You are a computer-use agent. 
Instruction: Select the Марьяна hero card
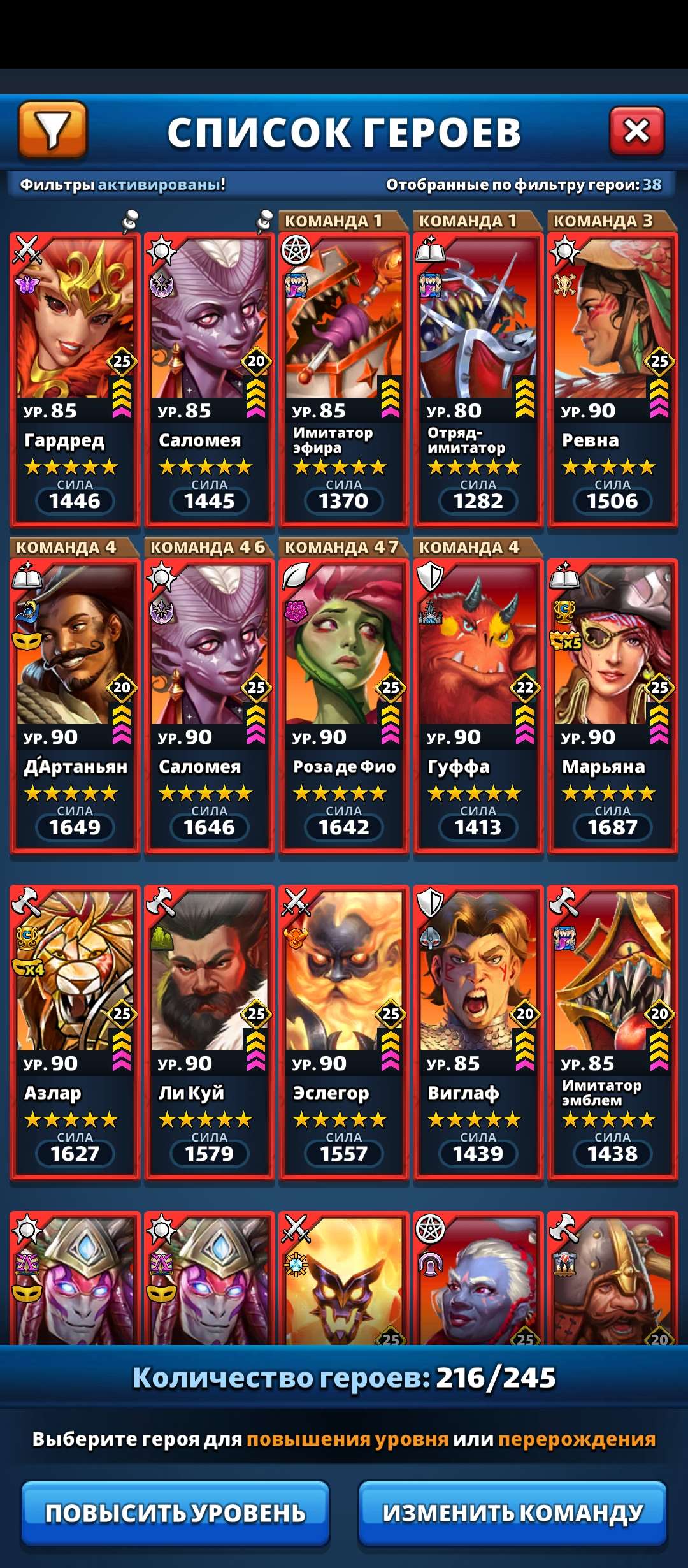pyautogui.click(x=612, y=706)
